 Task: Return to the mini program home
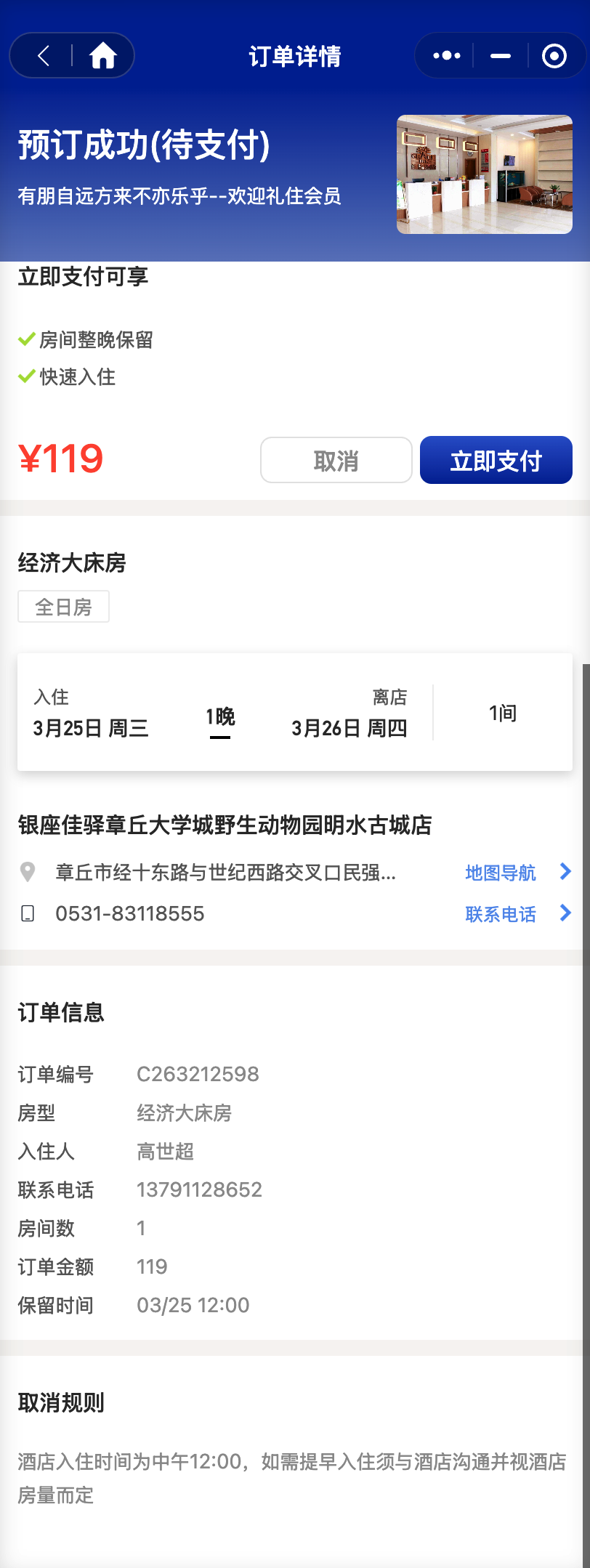pos(102,56)
